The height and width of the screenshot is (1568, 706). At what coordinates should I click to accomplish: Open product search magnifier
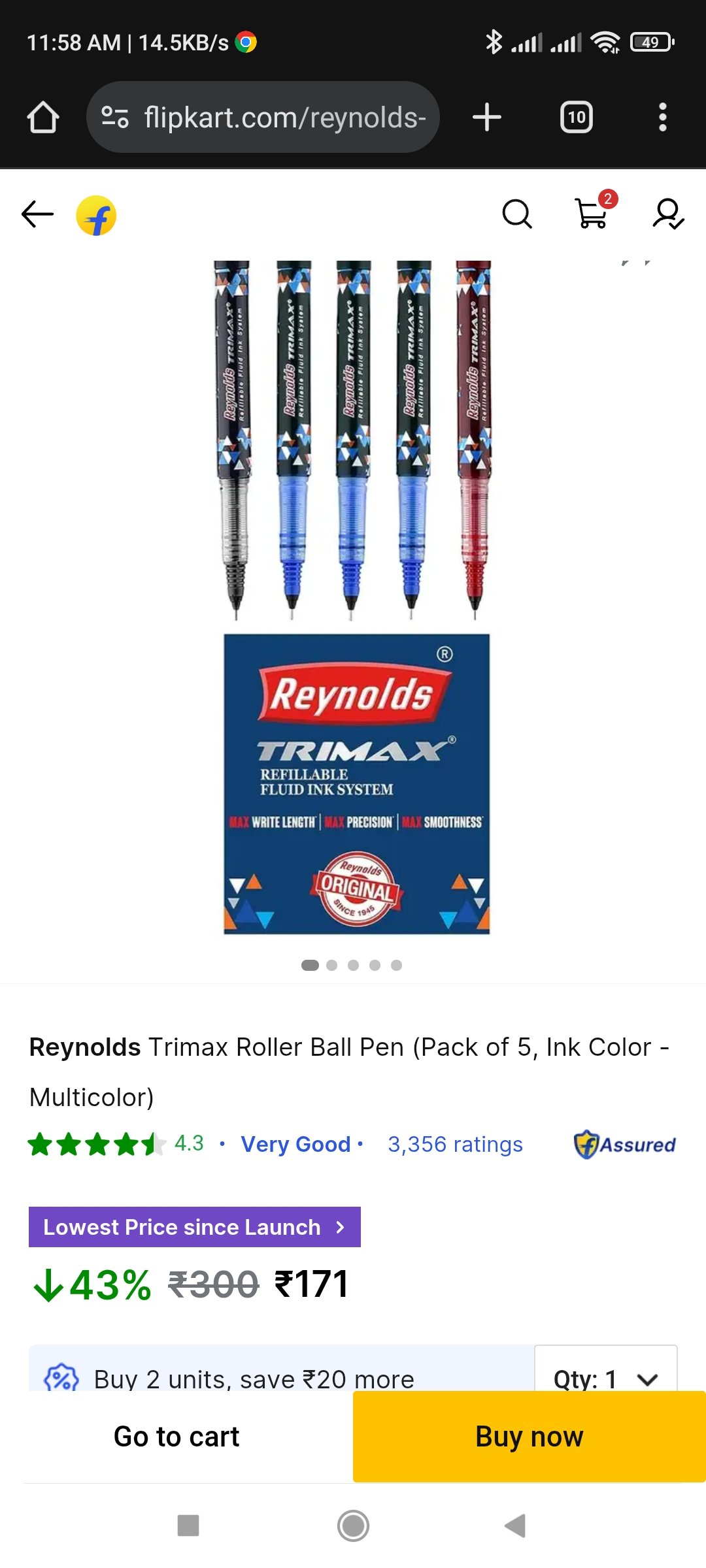point(517,214)
